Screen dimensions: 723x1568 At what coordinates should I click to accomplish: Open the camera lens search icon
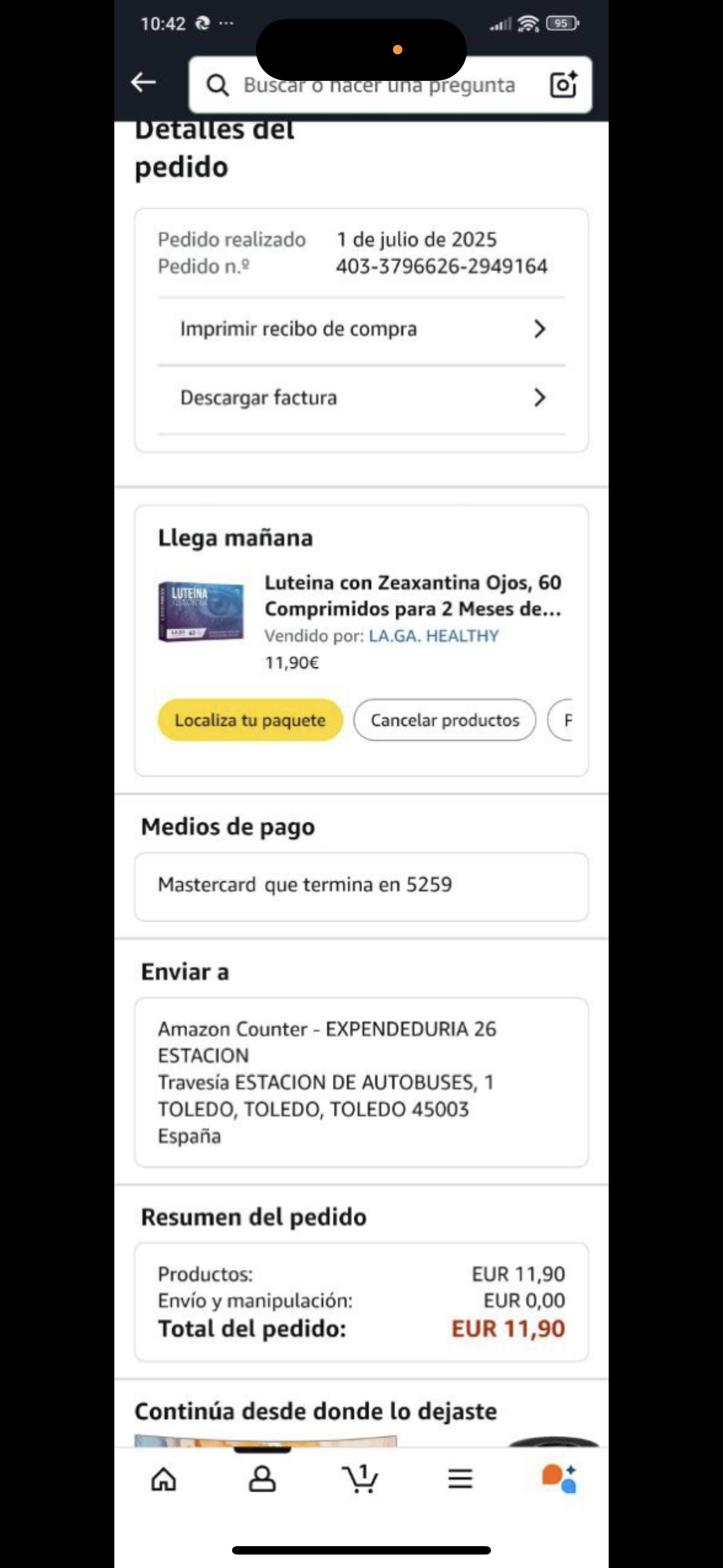pos(563,85)
